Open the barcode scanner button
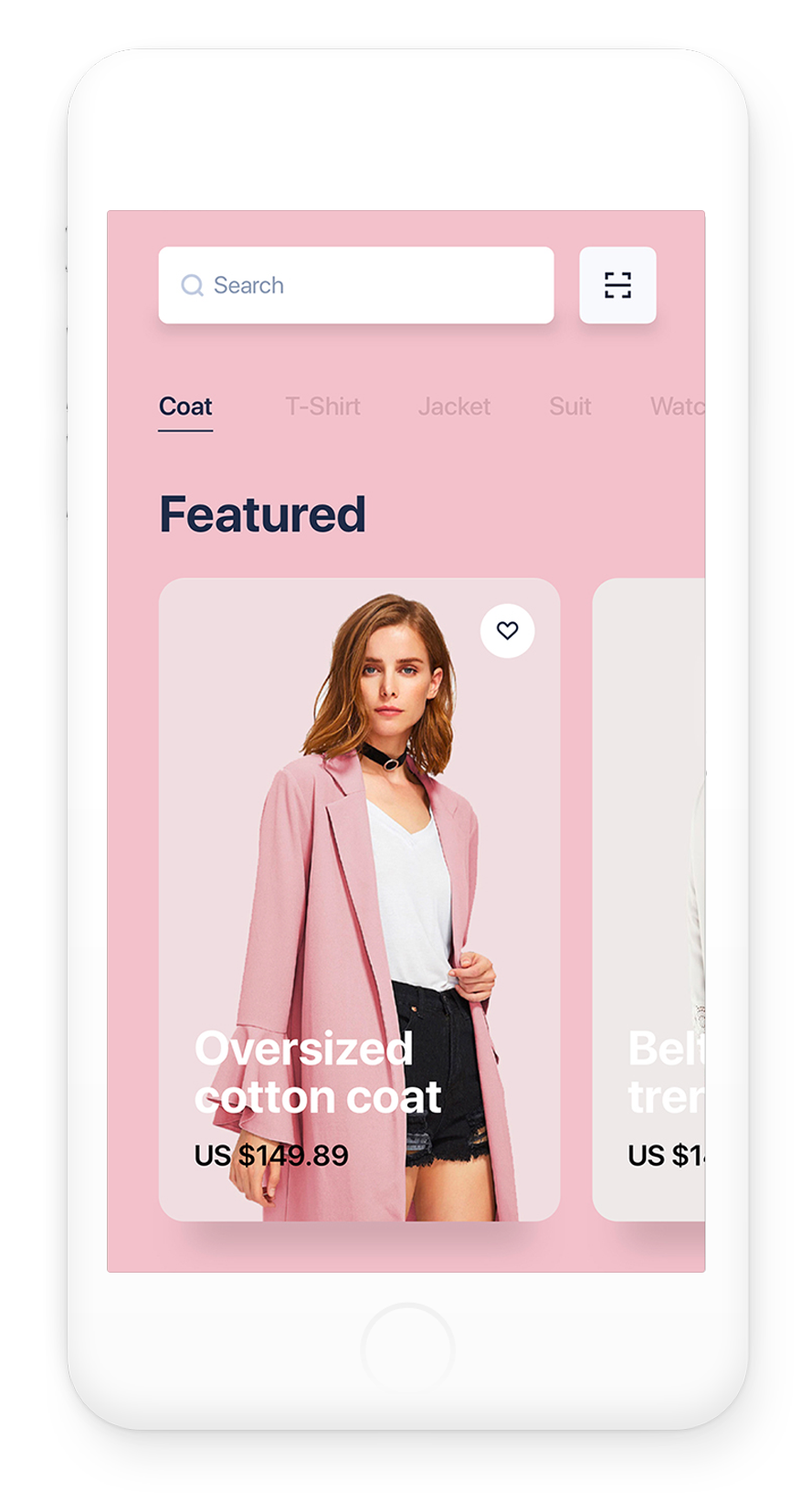Image resolution: width=812 pixels, height=1502 pixels. 617,285
